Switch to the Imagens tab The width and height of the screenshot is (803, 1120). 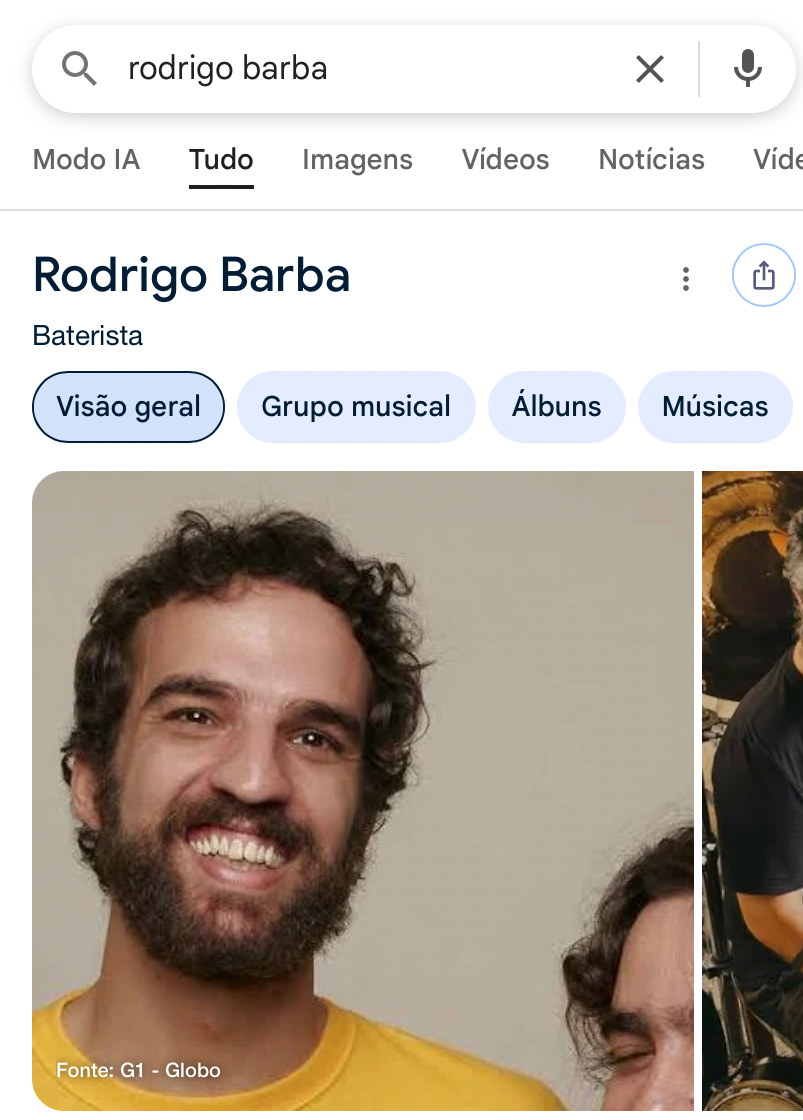coord(357,160)
